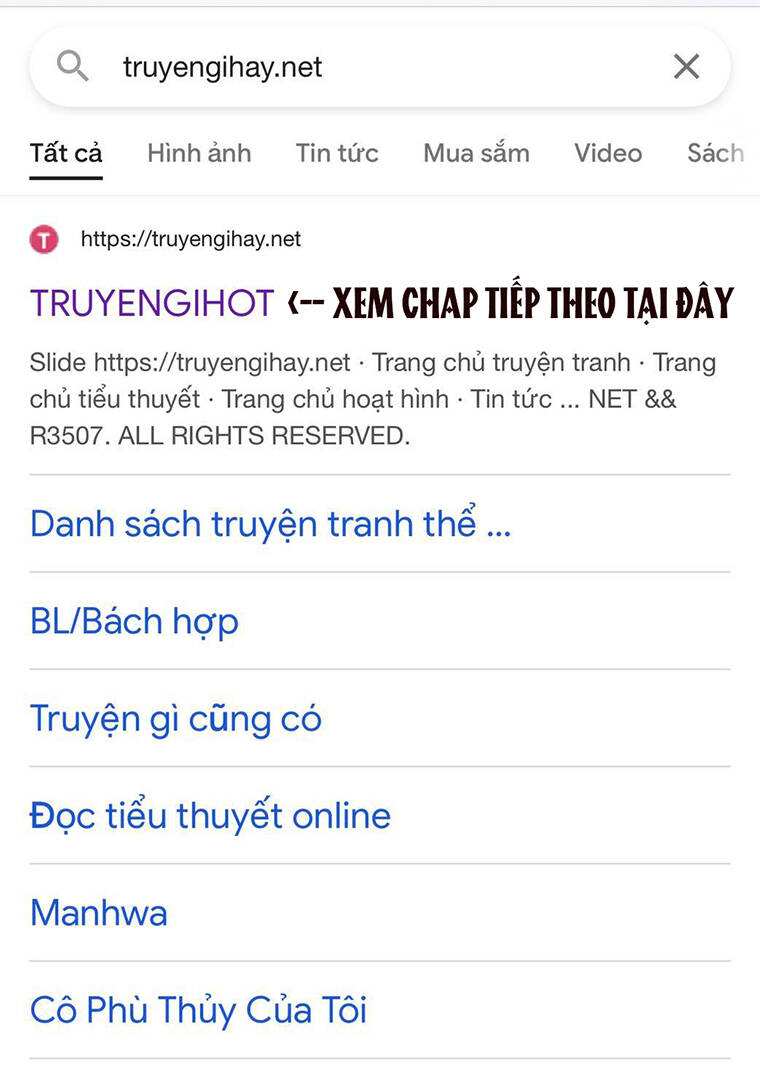Viewport: 760px width, 1069px height.
Task: Open the Manhwa sitelink
Action: pos(99,913)
